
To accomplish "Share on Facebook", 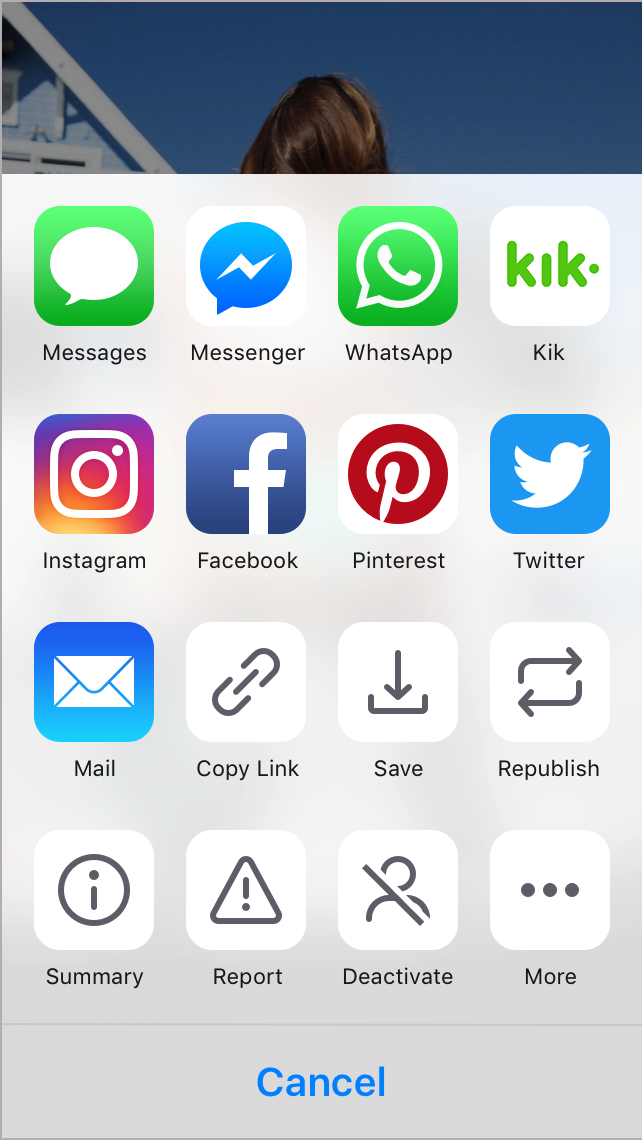I will 246,474.
